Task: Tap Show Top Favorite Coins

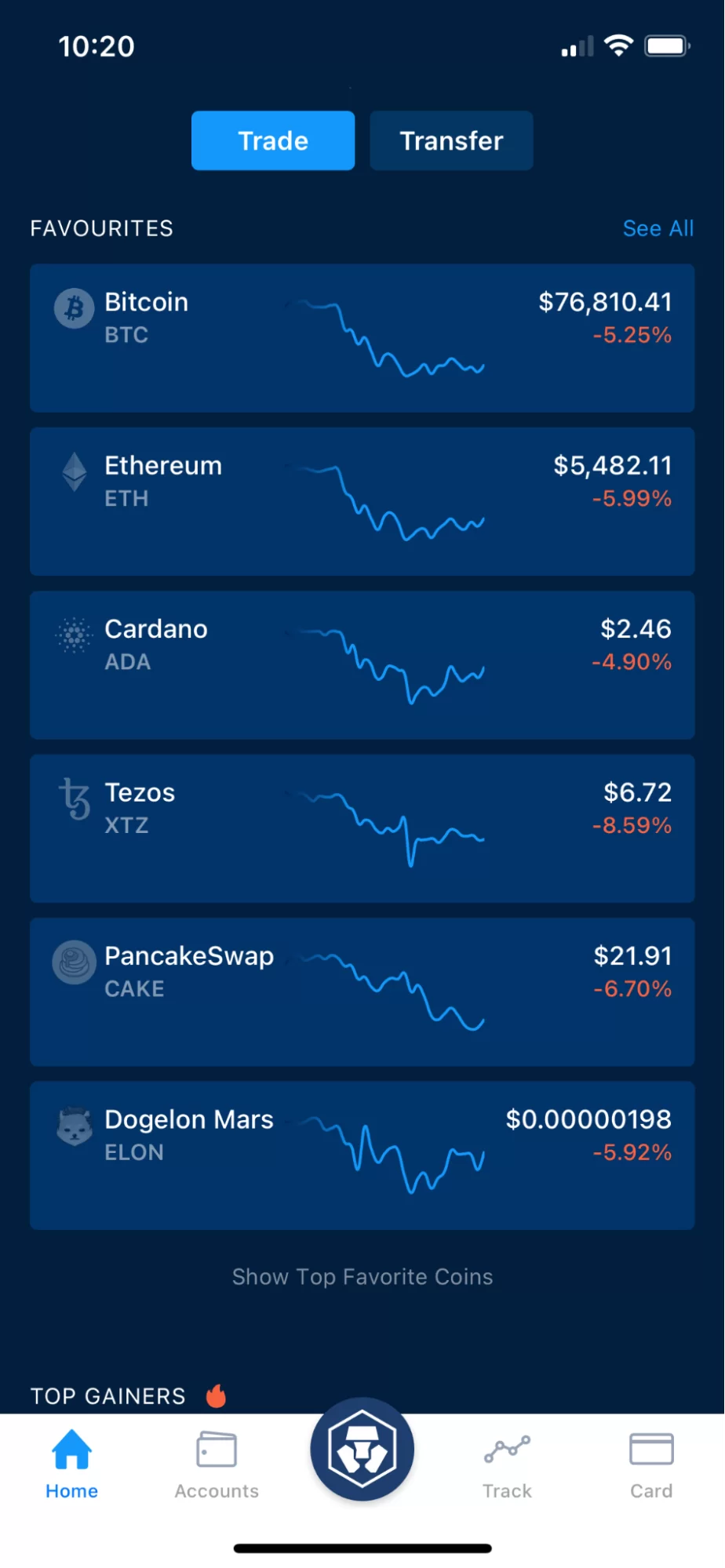Action: coord(362,1276)
